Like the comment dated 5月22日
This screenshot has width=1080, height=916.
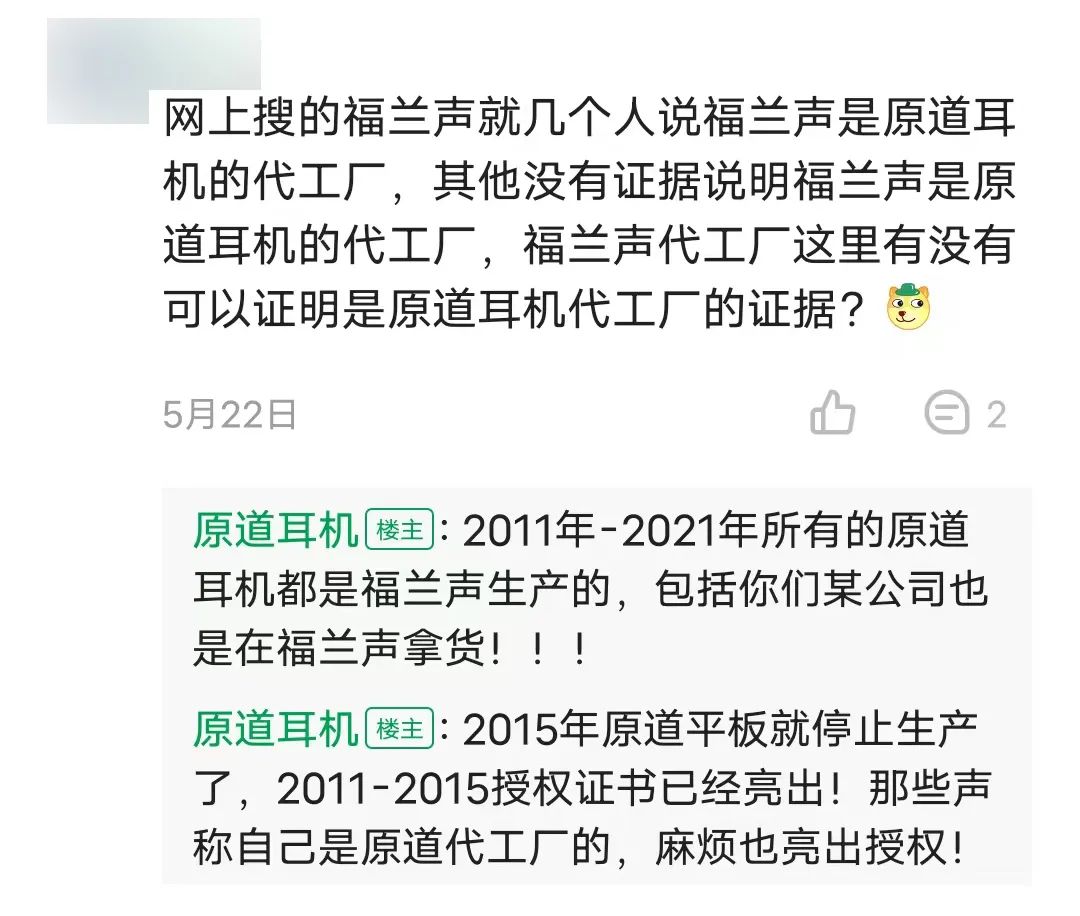click(832, 413)
